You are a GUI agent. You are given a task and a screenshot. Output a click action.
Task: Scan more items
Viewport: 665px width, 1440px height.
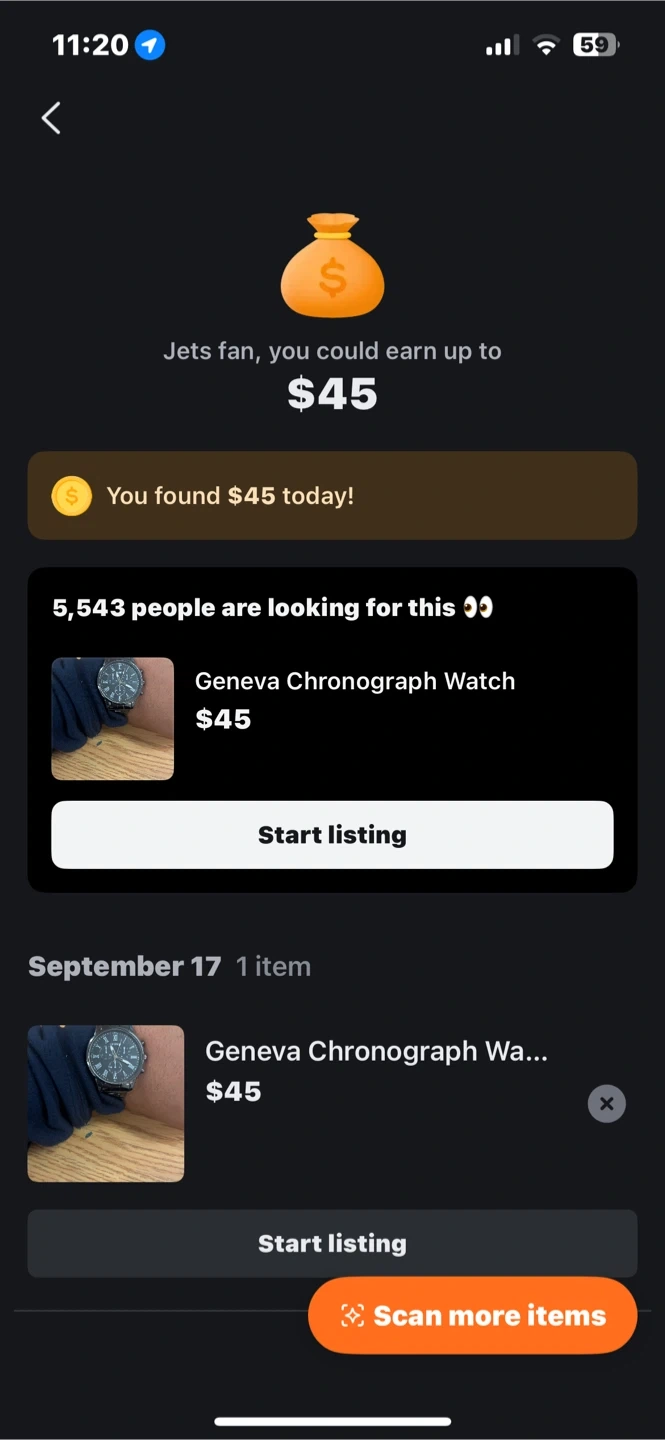[x=472, y=1316]
